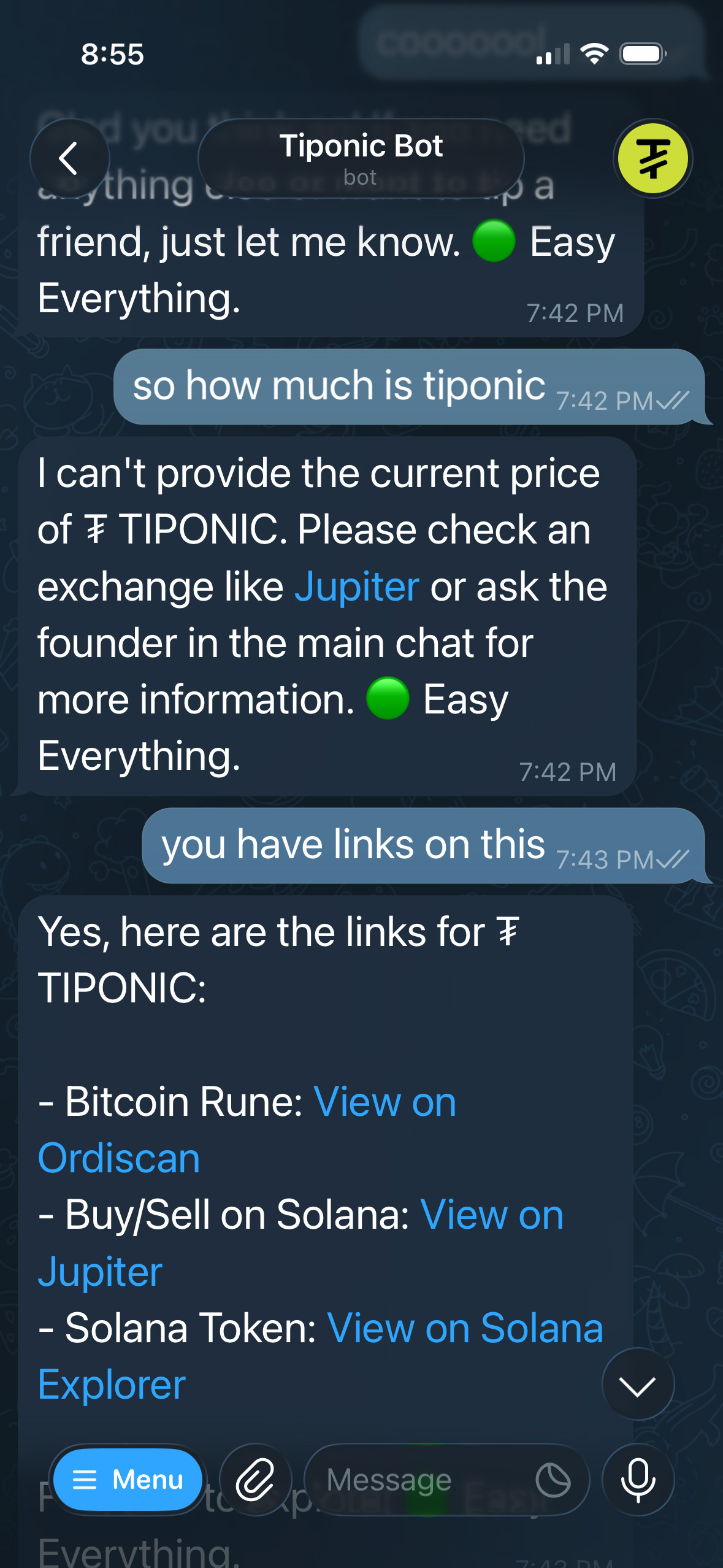Open the bot Menu button
723x1568 pixels.
[x=128, y=1480]
